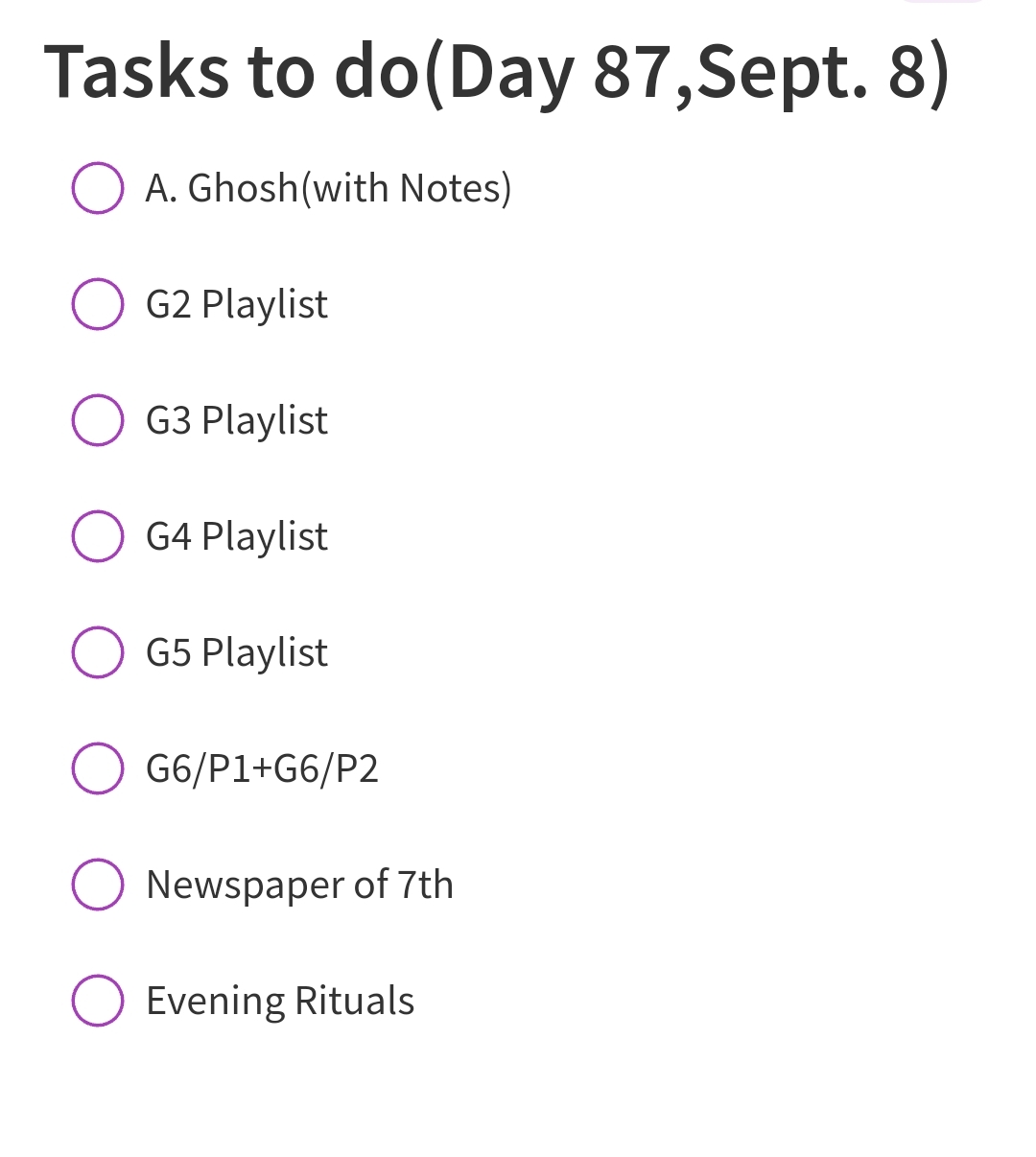Mark Evening Rituals as done
The width and height of the screenshot is (1036, 1157).
point(98,1001)
